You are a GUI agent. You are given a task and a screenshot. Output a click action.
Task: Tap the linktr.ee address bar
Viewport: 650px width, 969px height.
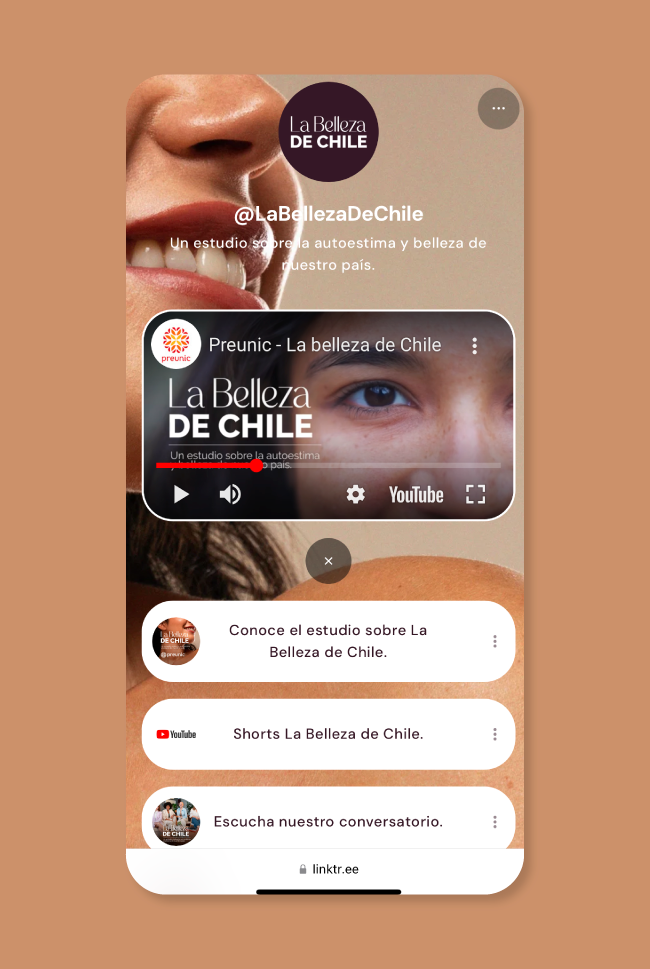(328, 869)
